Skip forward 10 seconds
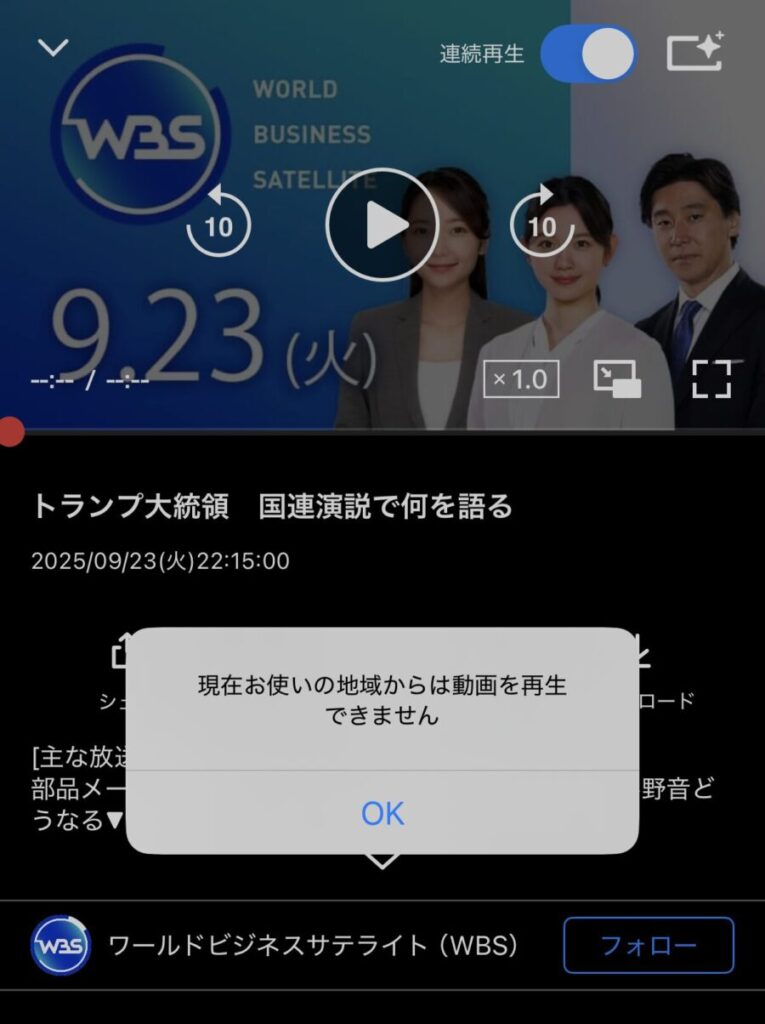 [541, 224]
